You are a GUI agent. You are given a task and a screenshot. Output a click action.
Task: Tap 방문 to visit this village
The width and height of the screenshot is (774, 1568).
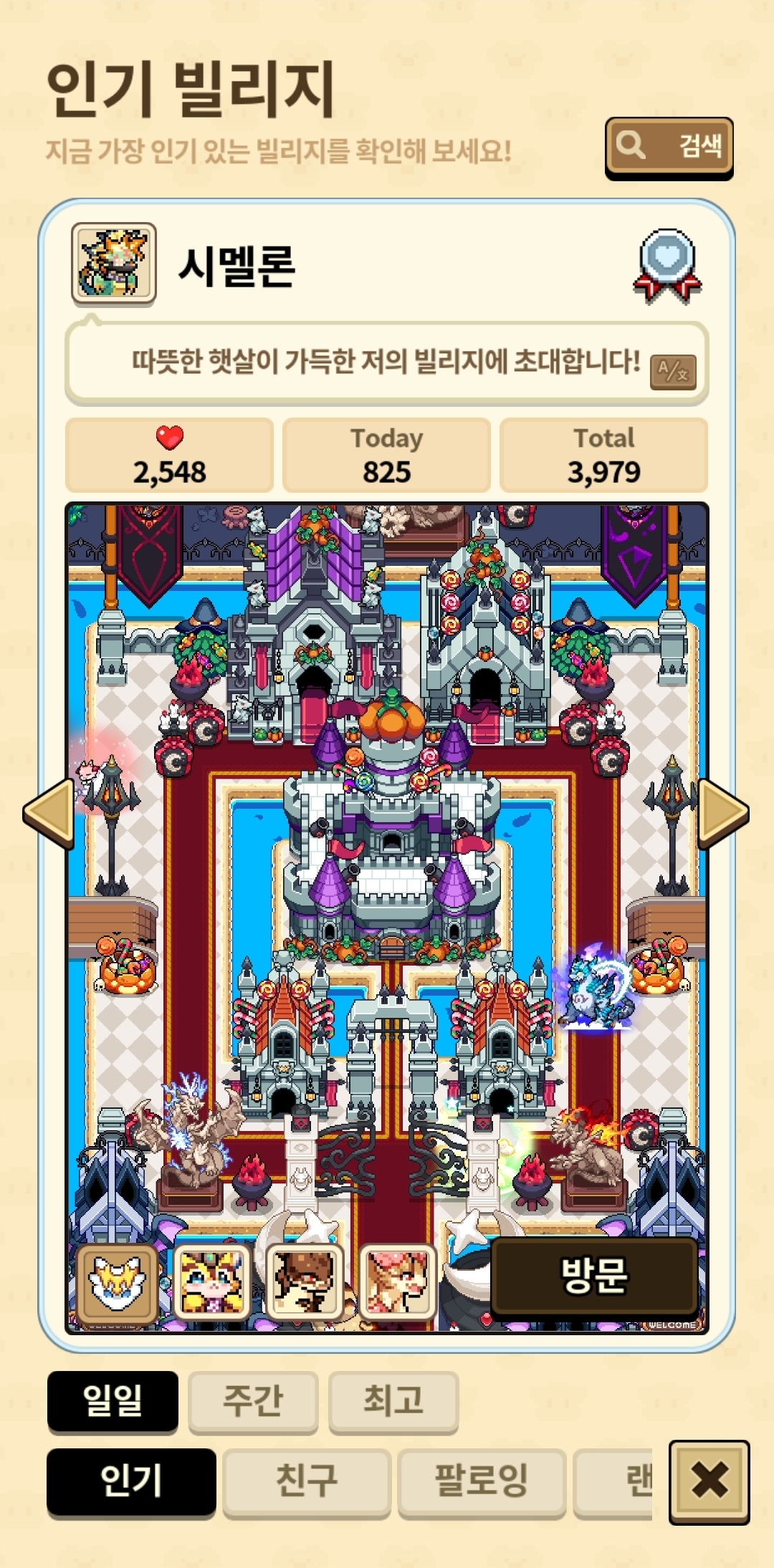(x=594, y=1276)
